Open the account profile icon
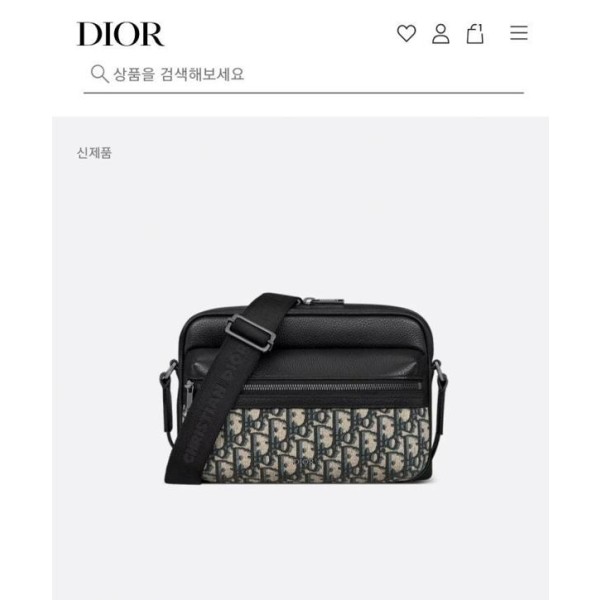The width and height of the screenshot is (600, 600). click(441, 34)
